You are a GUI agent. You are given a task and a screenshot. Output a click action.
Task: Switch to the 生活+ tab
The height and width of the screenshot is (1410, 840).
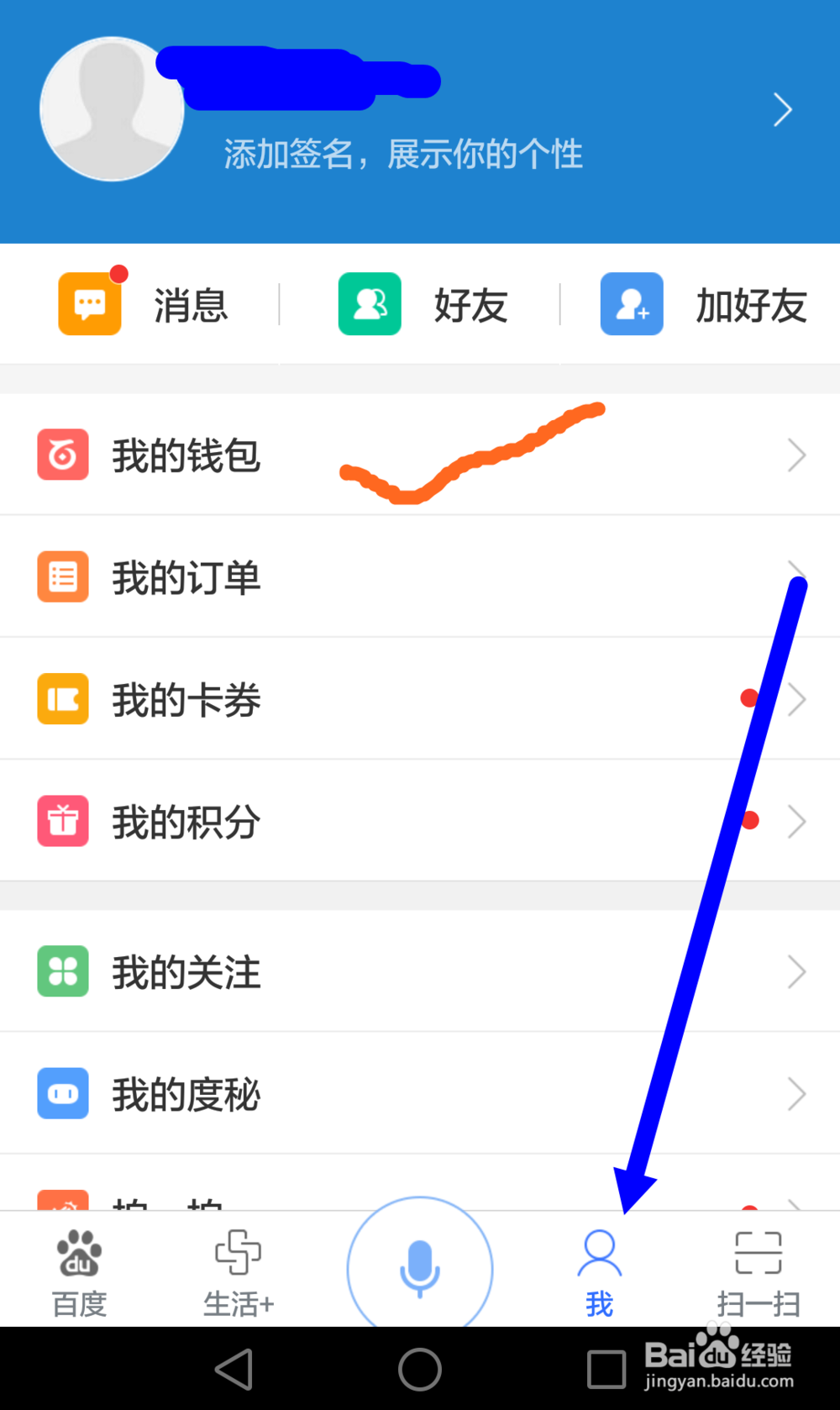(238, 1269)
